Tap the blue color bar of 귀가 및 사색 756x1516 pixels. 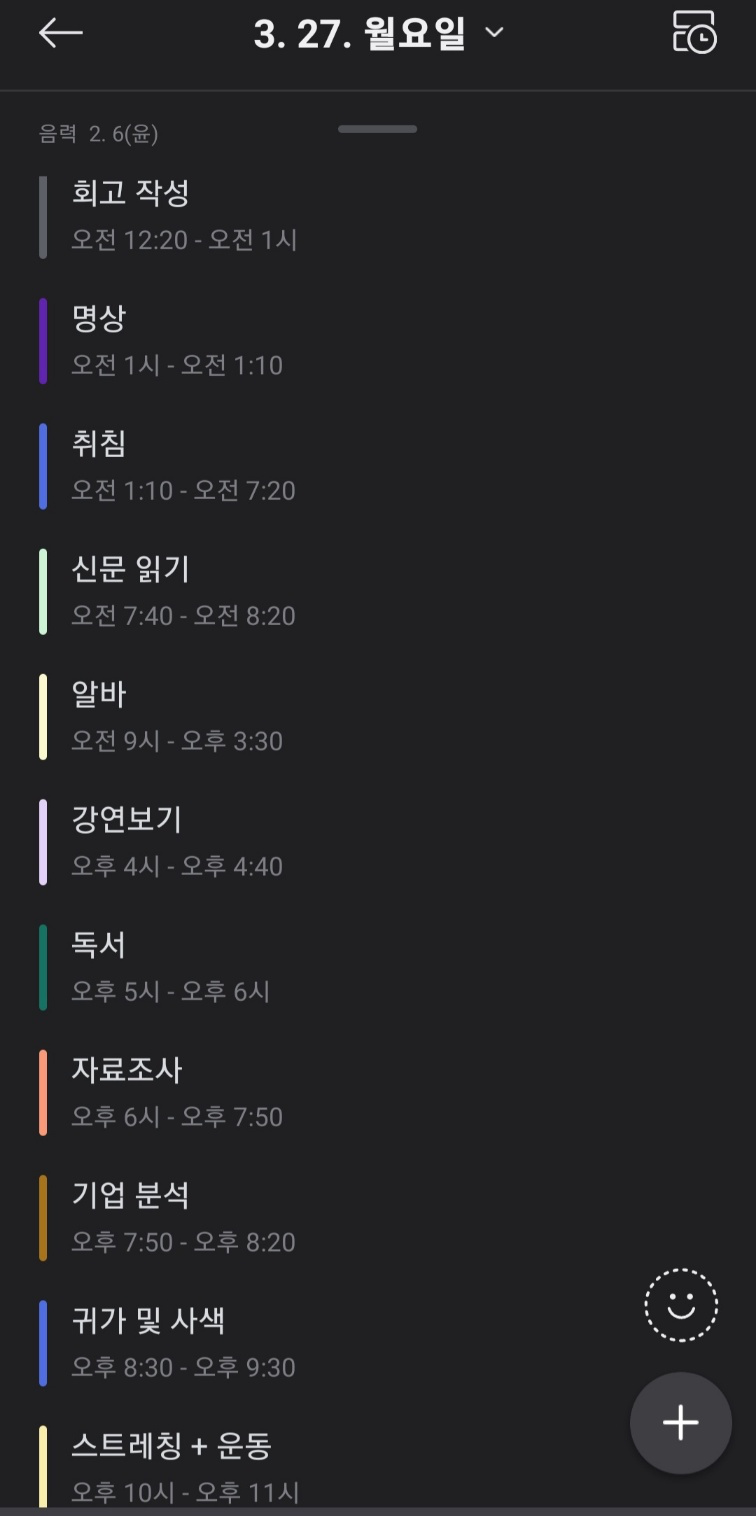43,1341
